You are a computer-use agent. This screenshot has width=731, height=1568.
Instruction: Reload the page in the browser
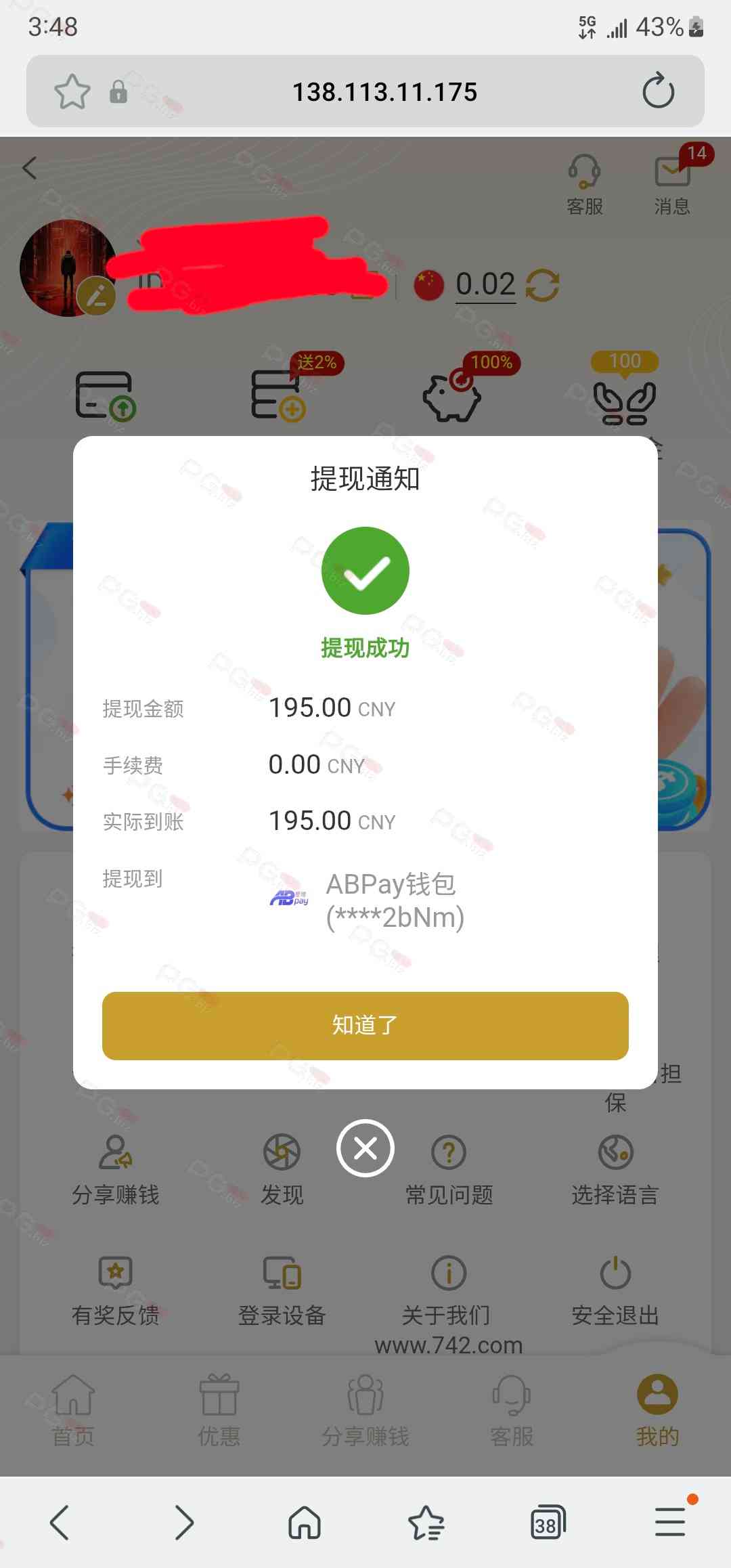(x=658, y=91)
